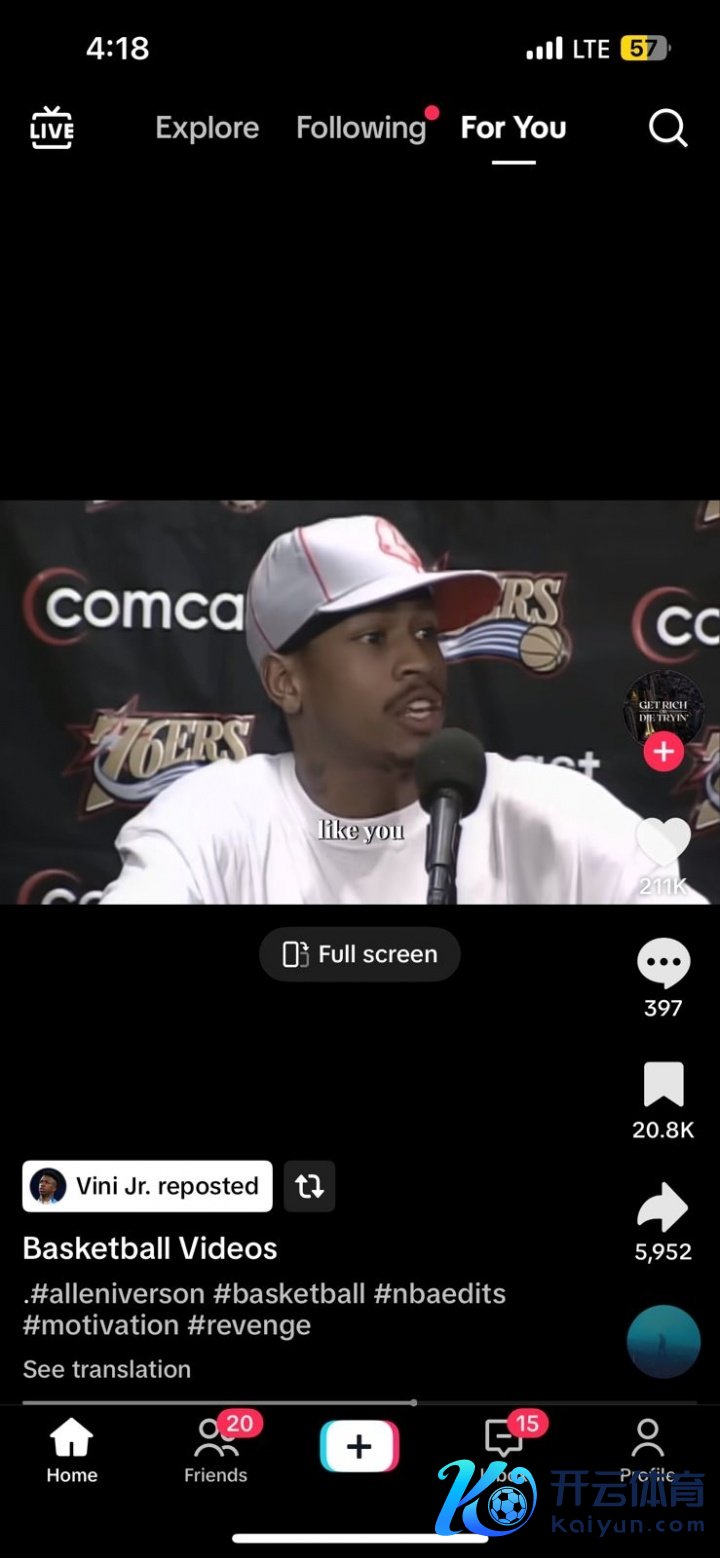Viewport: 720px width, 1558px height.
Task: Open the #alleniverson hashtag
Action: tap(117, 1293)
